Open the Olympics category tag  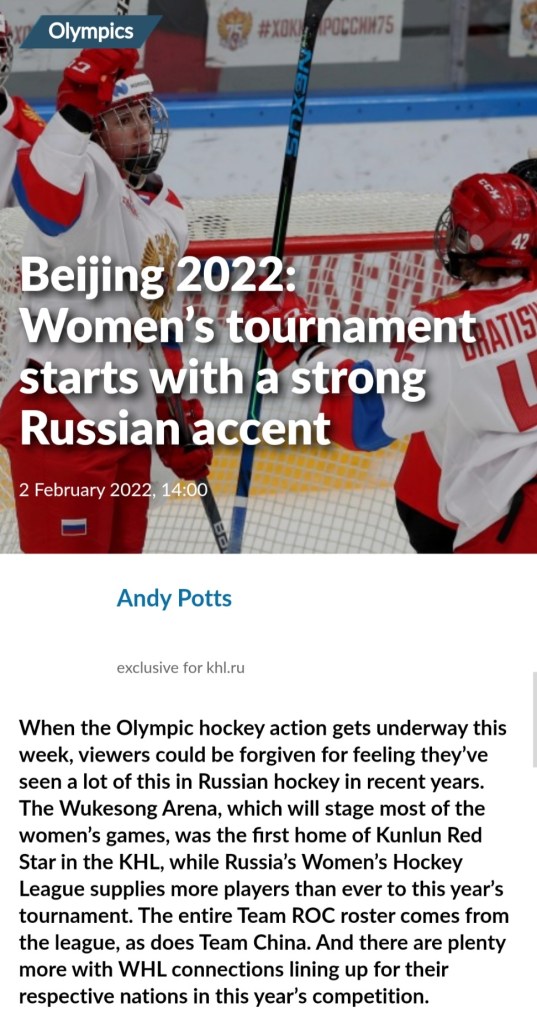coord(91,31)
